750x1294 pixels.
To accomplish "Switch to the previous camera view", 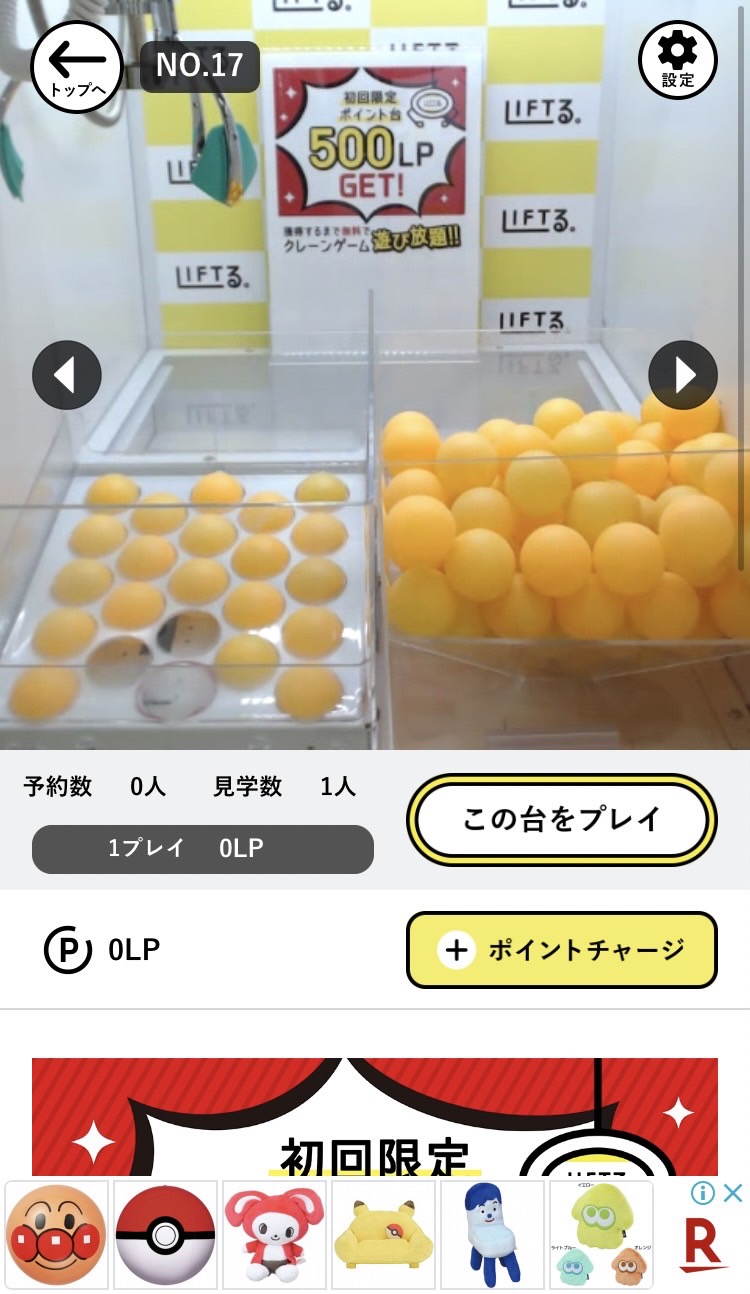I will tap(67, 375).
